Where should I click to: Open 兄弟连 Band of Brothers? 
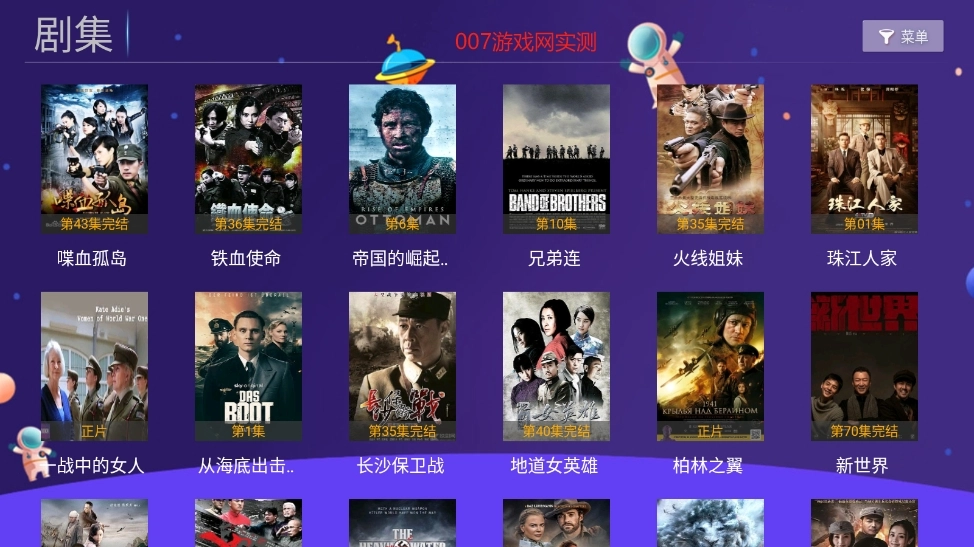click(x=556, y=160)
